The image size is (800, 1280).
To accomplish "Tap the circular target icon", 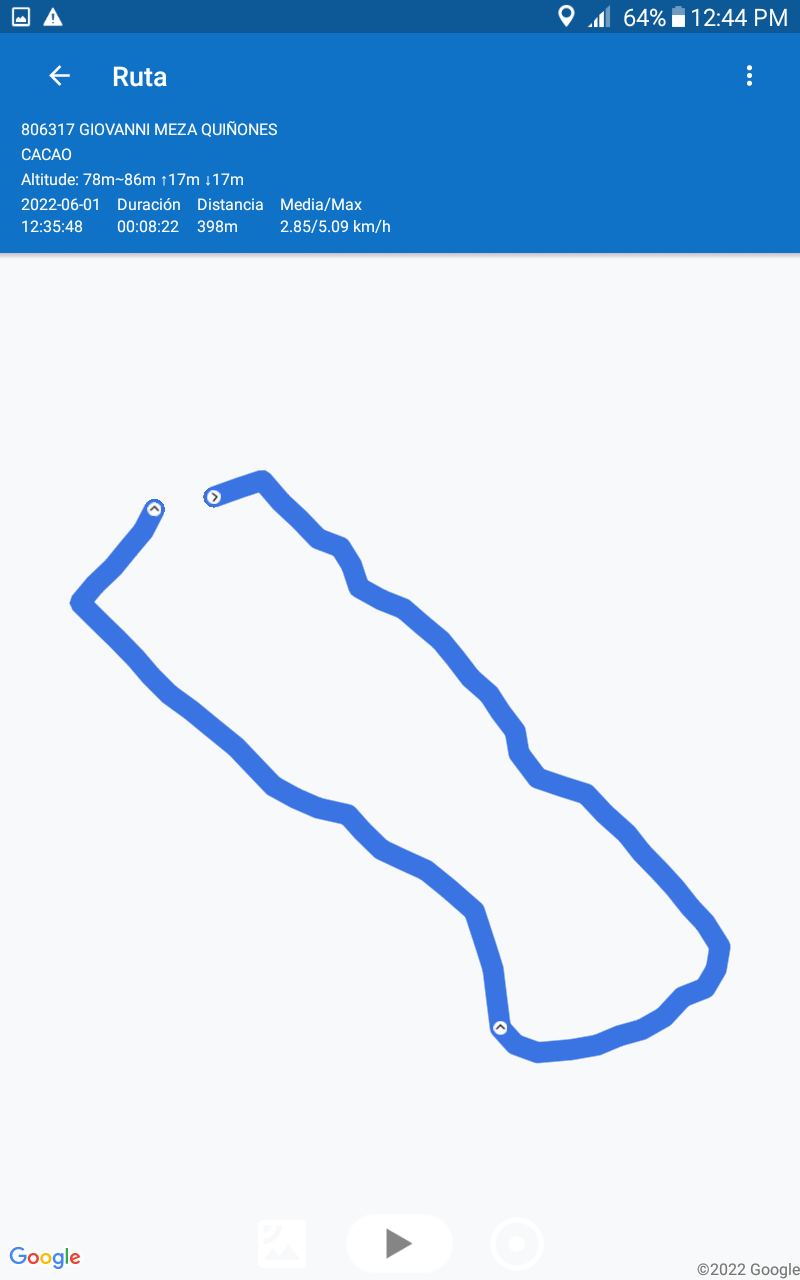I will tap(517, 1244).
